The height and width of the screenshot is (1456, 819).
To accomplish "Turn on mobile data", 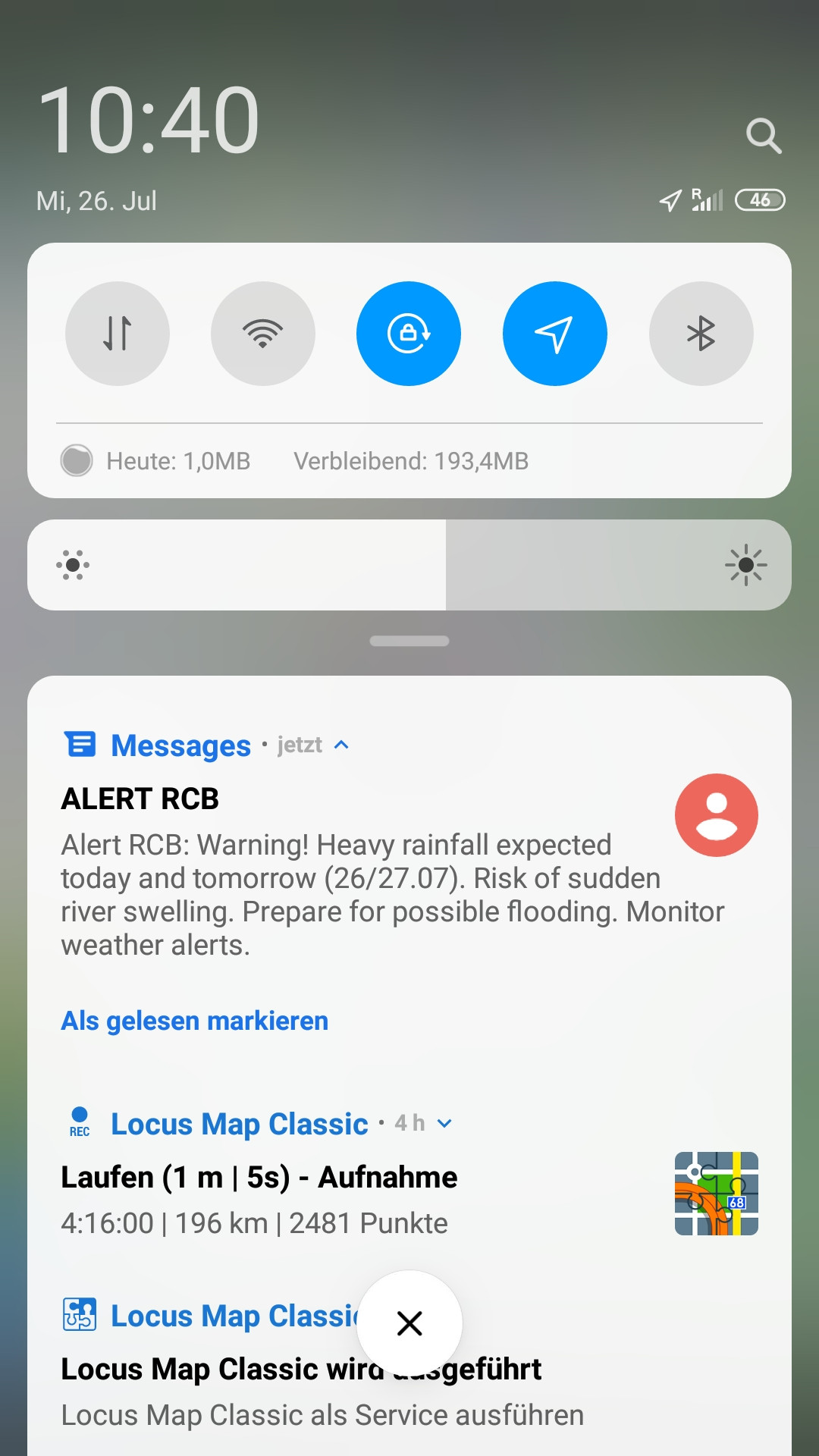I will pos(118,334).
